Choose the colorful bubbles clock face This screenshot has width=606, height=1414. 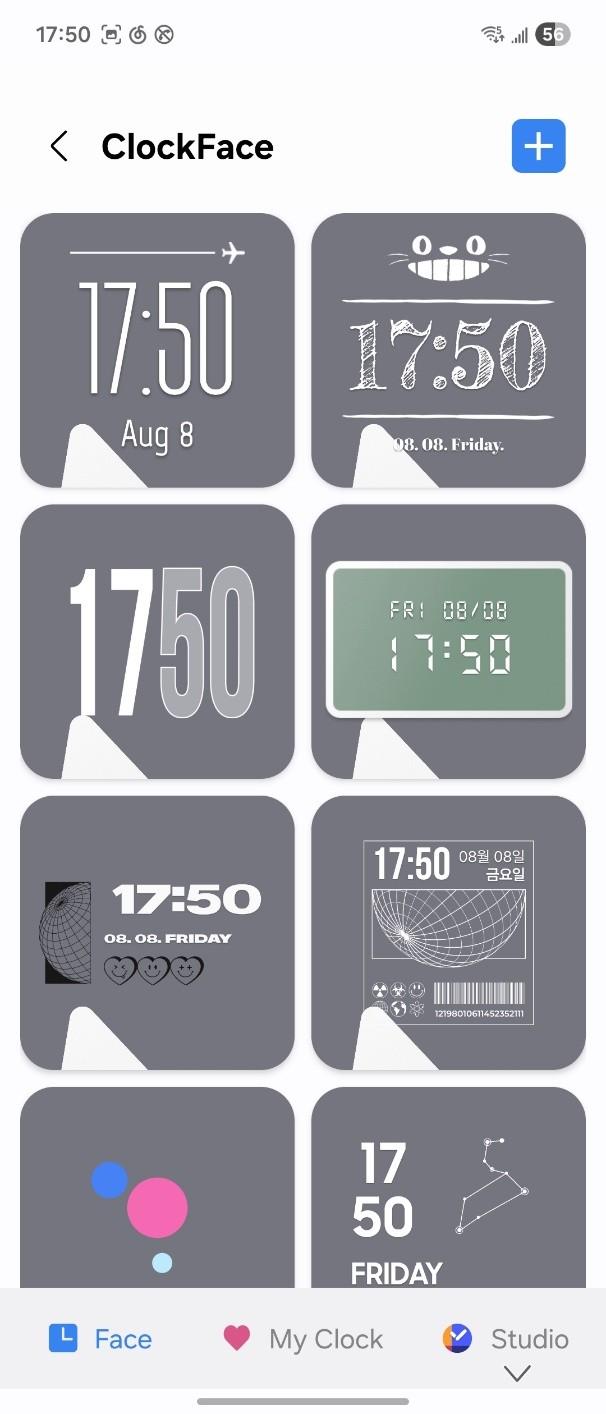pyautogui.click(x=157, y=1190)
